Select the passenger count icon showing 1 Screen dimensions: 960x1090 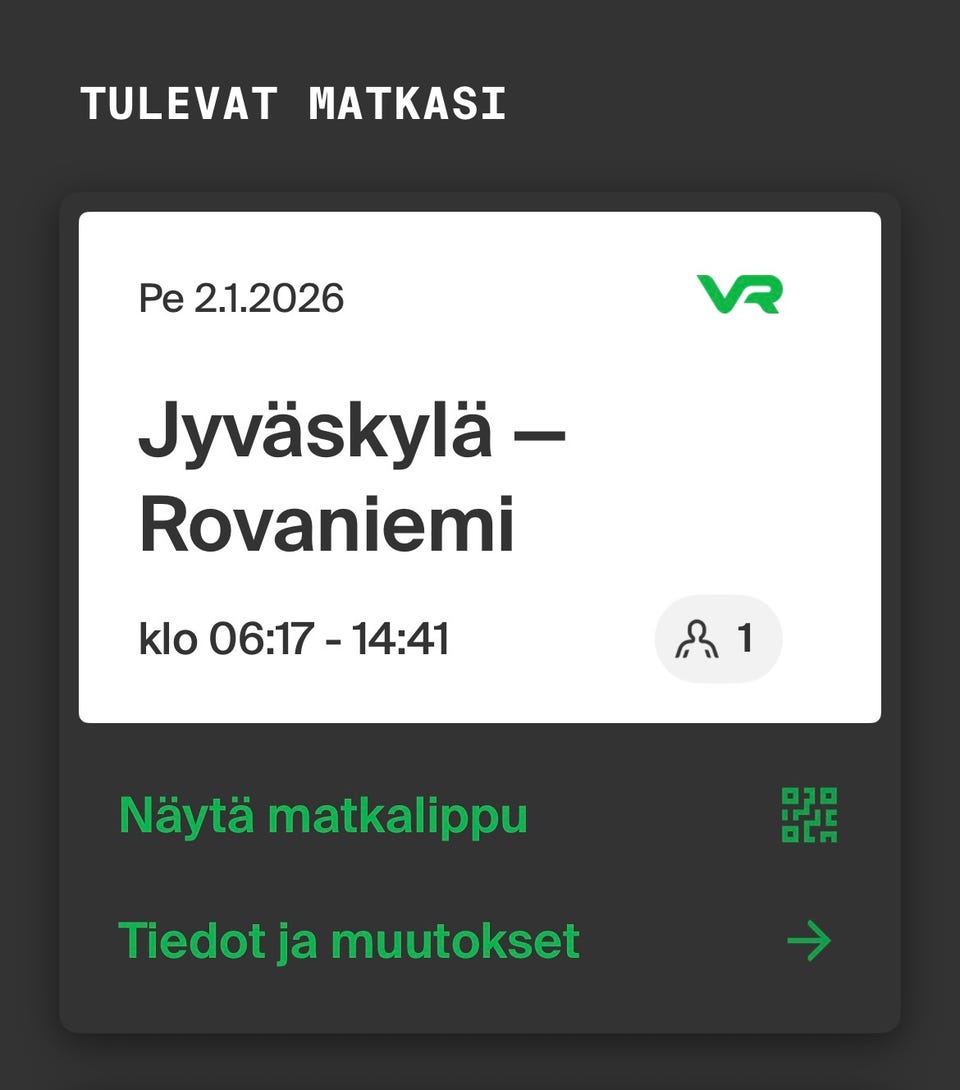point(718,639)
